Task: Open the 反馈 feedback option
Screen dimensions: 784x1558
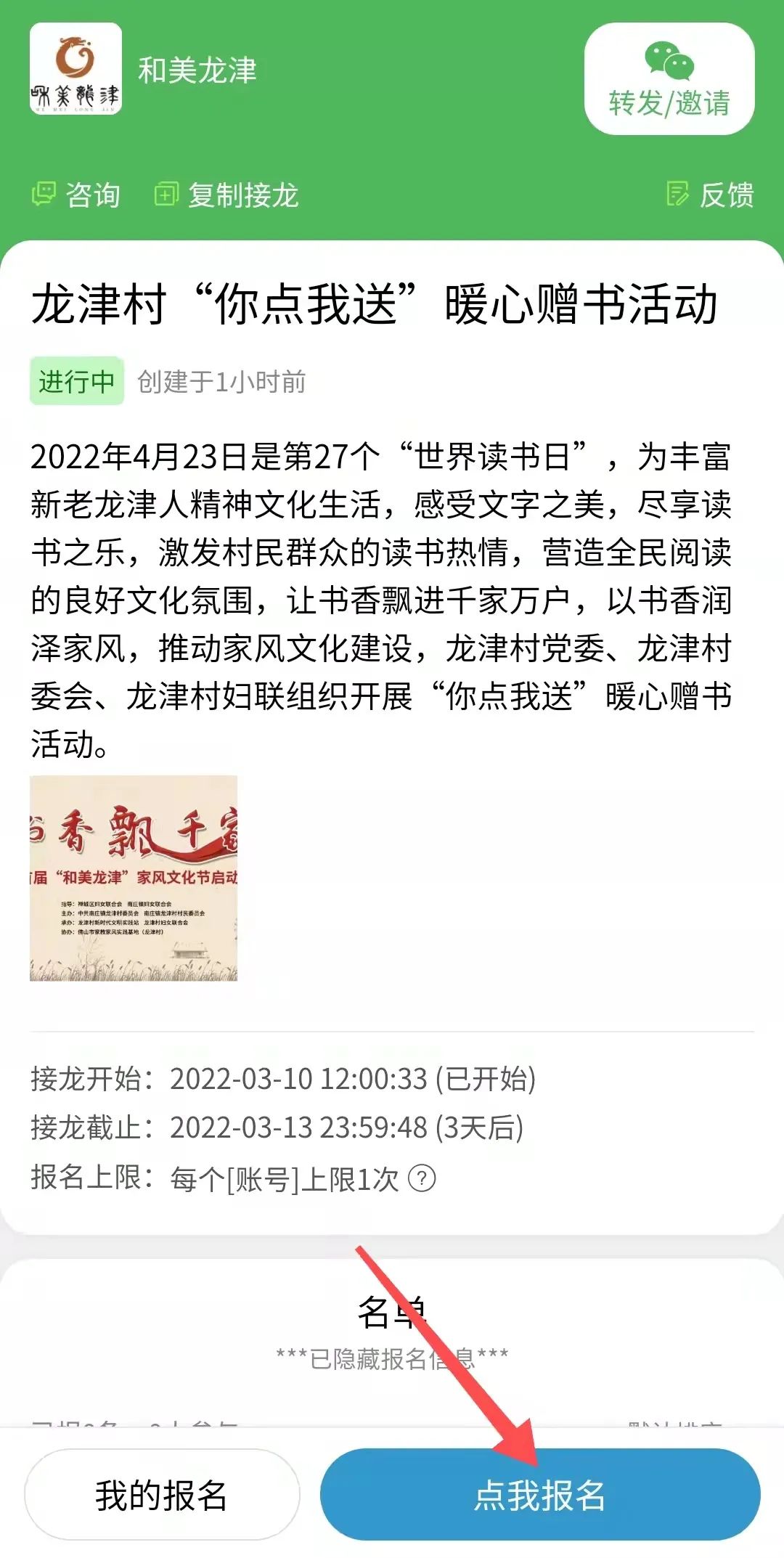Action: click(710, 195)
